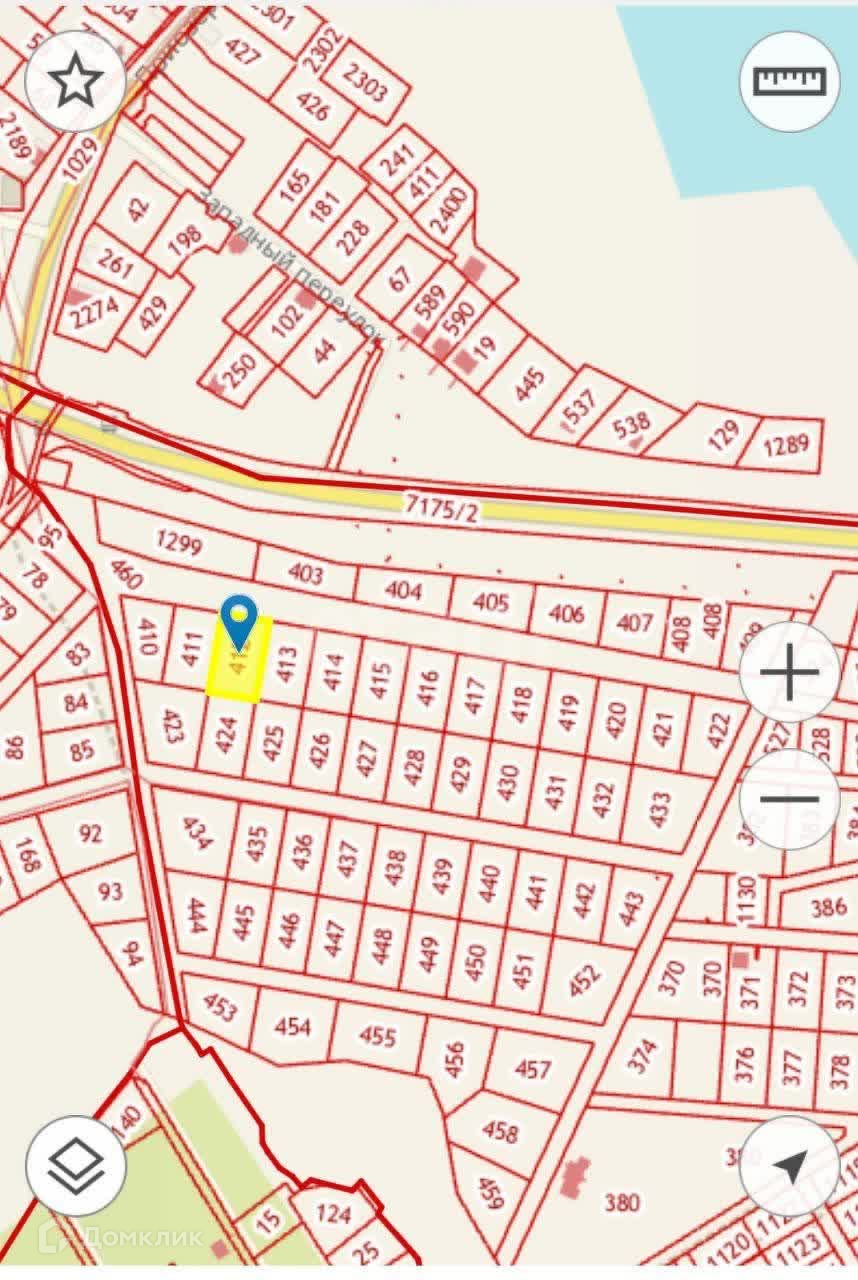858x1280 pixels.
Task: Zoom out of the map
Action: pyautogui.click(x=789, y=798)
